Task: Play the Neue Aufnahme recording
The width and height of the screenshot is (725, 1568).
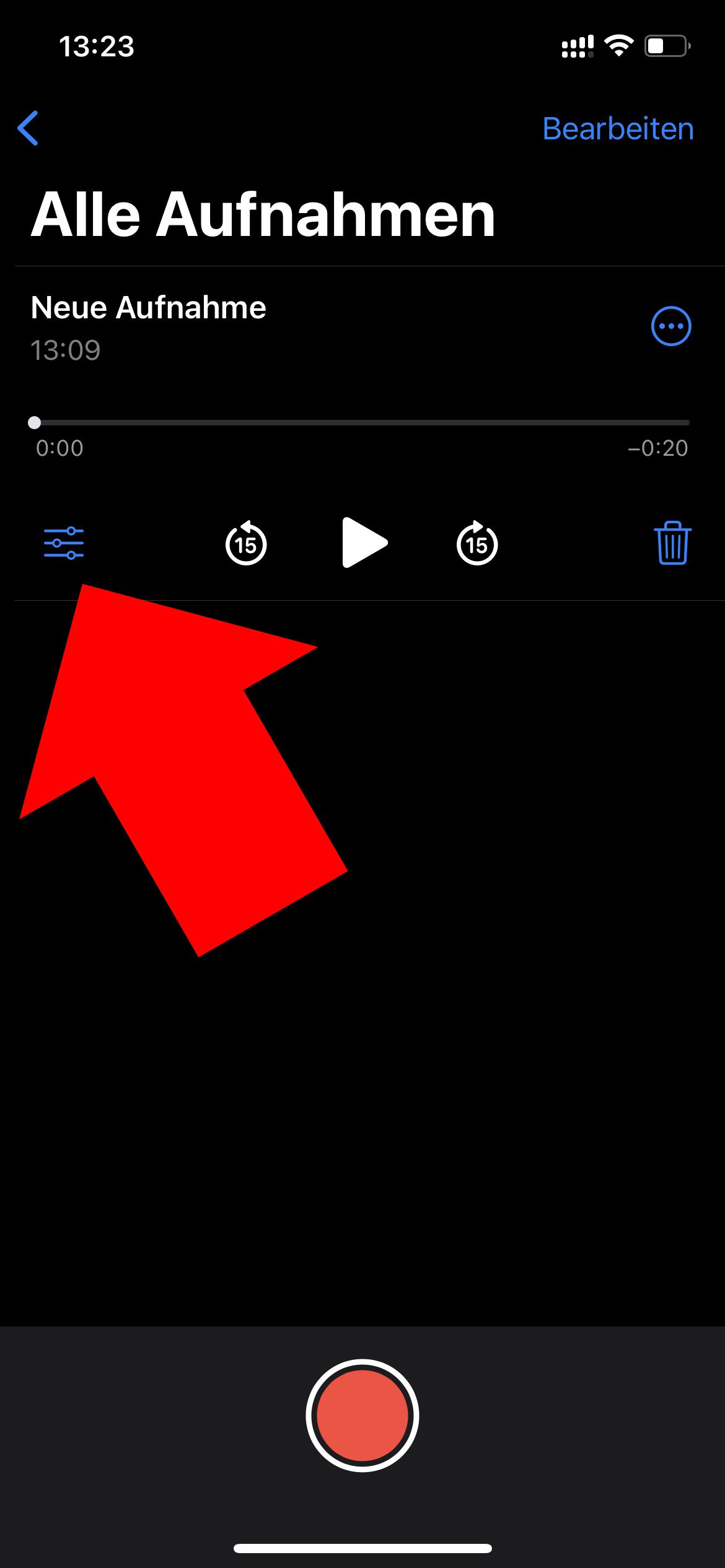Action: pos(364,542)
